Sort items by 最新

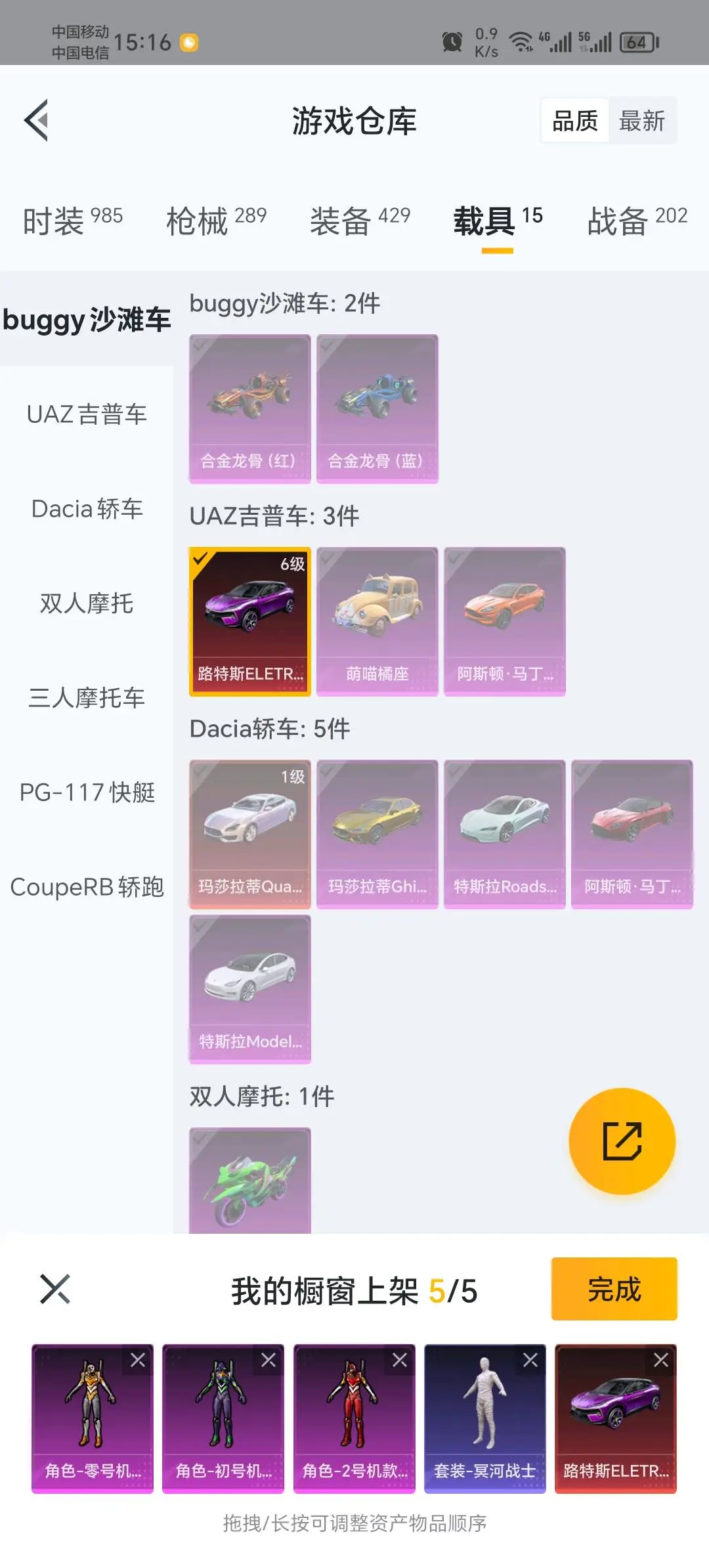pyautogui.click(x=641, y=121)
